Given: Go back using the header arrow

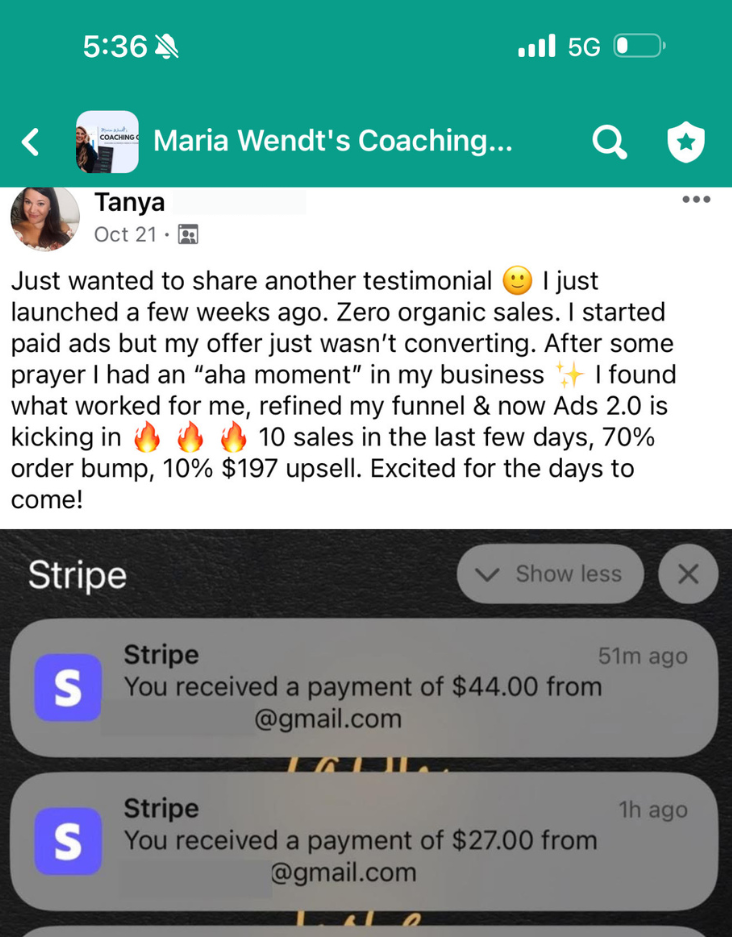Looking at the screenshot, I should (x=32, y=142).
